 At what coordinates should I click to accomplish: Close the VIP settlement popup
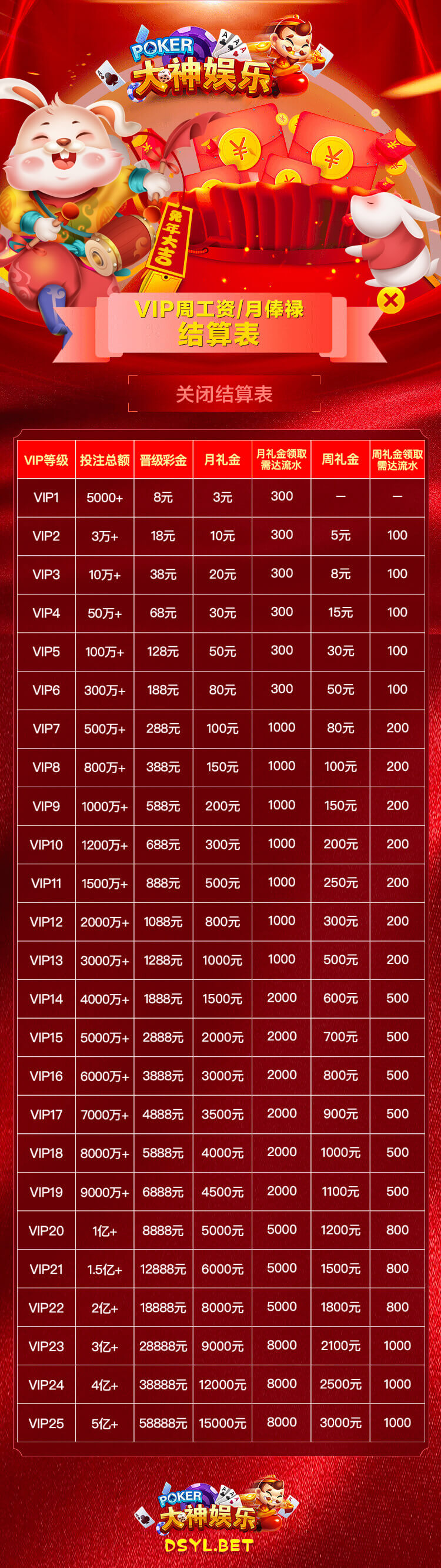[x=390, y=300]
